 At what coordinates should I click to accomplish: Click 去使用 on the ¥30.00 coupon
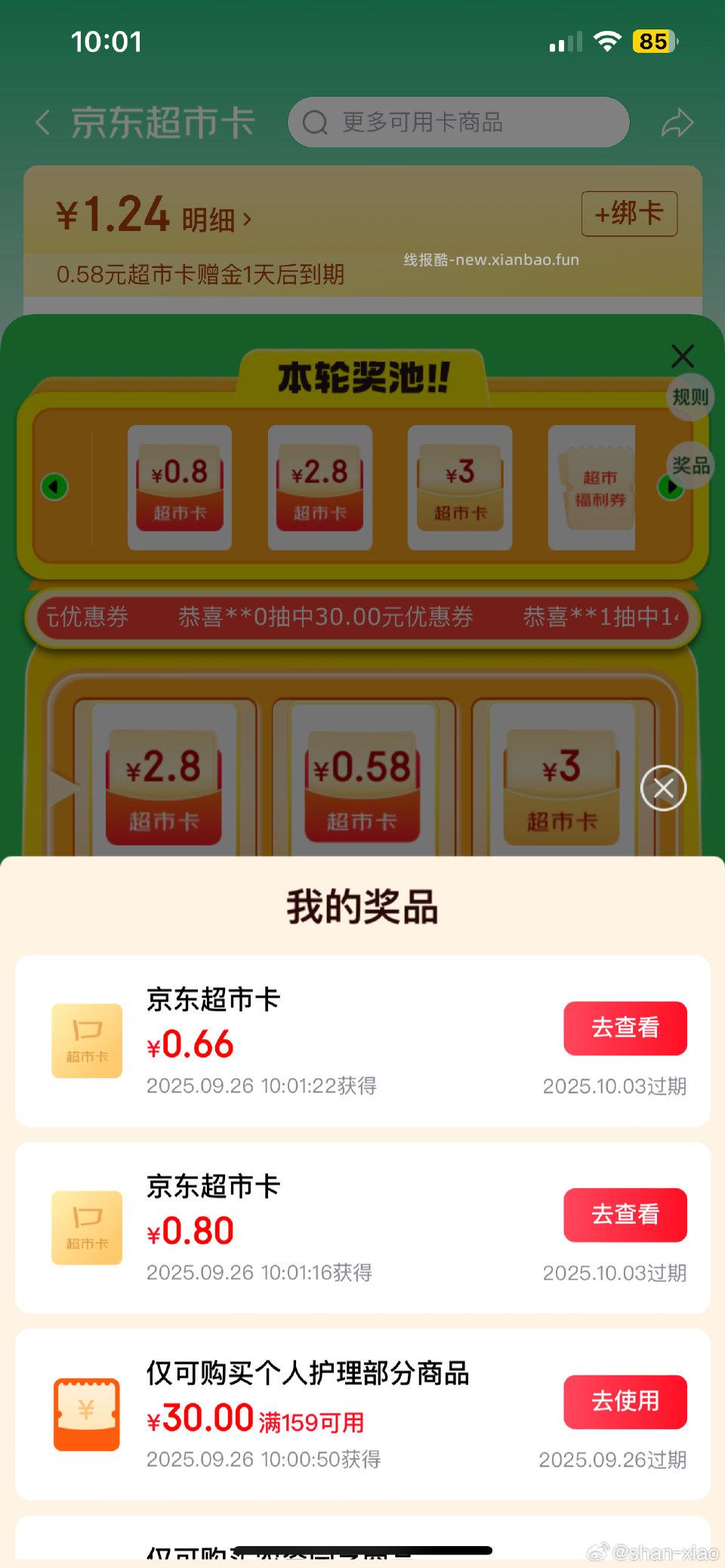point(625,1402)
